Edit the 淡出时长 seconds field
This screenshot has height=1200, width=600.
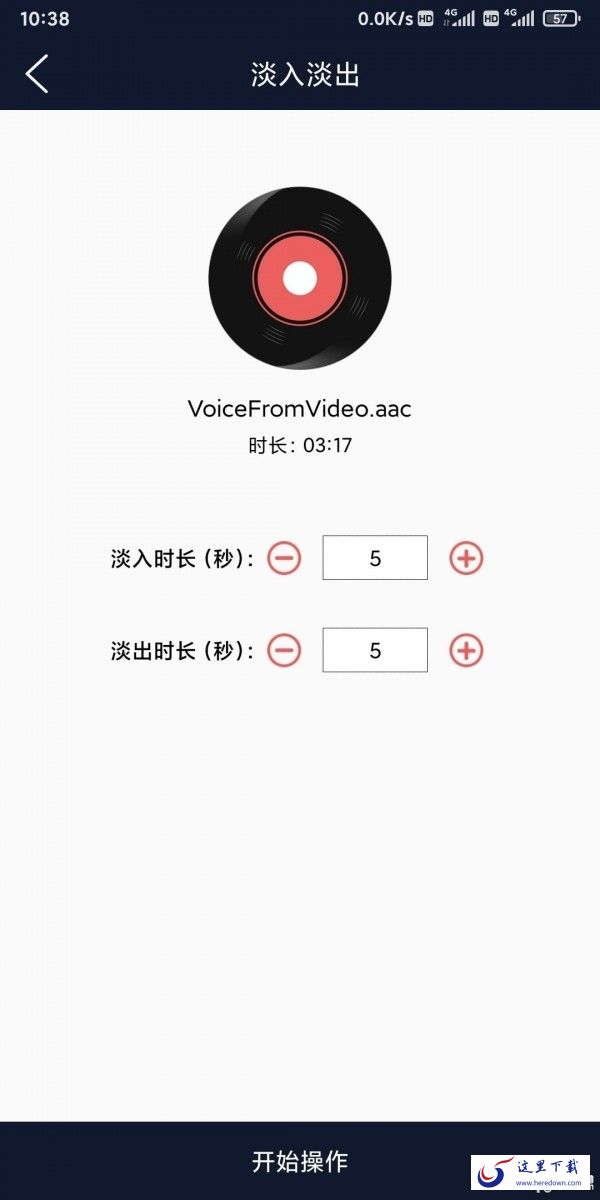tap(375, 651)
